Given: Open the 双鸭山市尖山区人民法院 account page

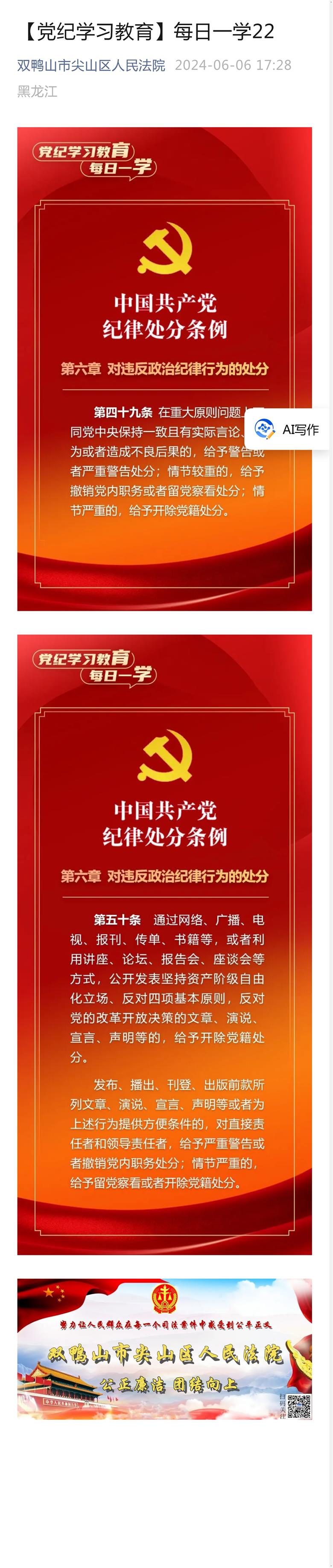Looking at the screenshot, I should coord(91,65).
